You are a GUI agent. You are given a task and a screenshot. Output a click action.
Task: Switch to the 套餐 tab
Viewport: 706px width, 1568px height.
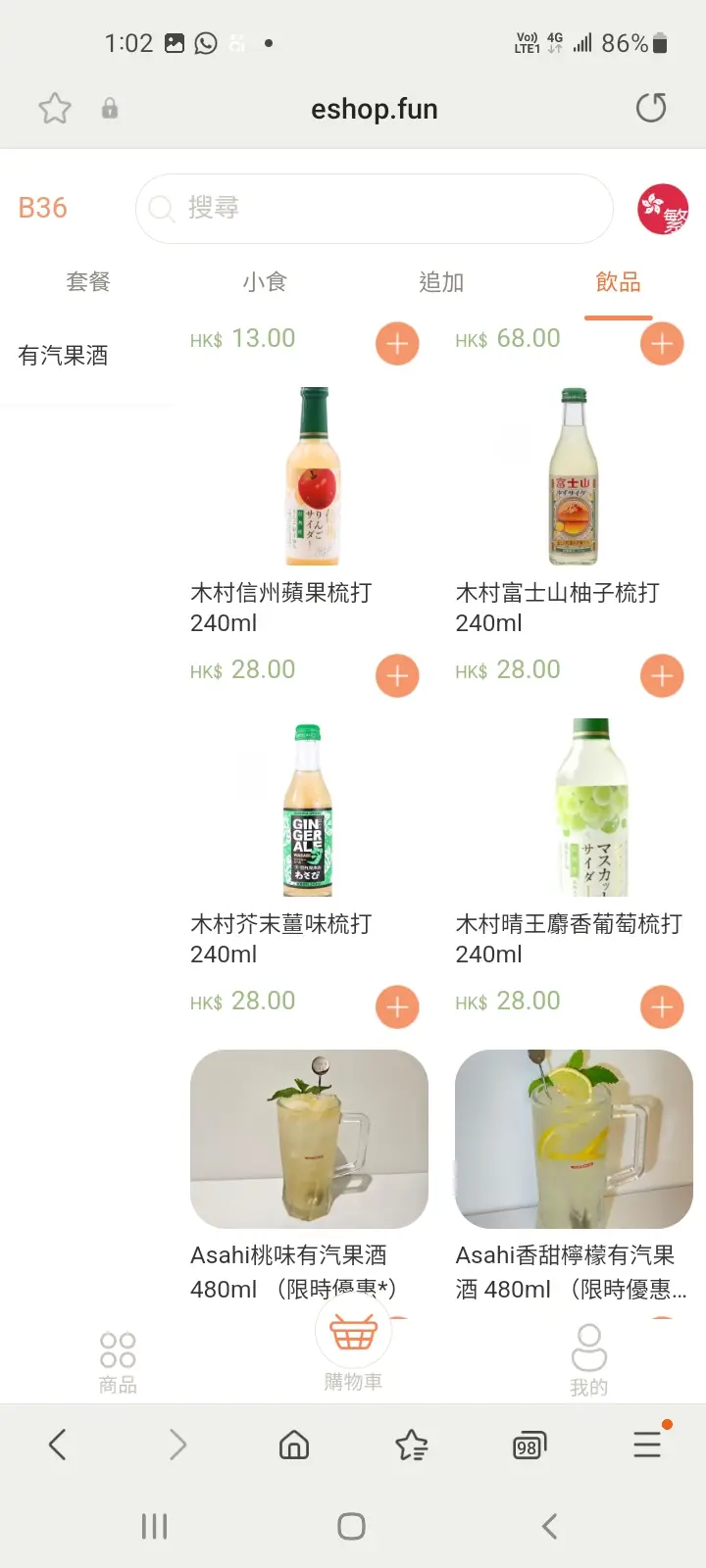[88, 282]
